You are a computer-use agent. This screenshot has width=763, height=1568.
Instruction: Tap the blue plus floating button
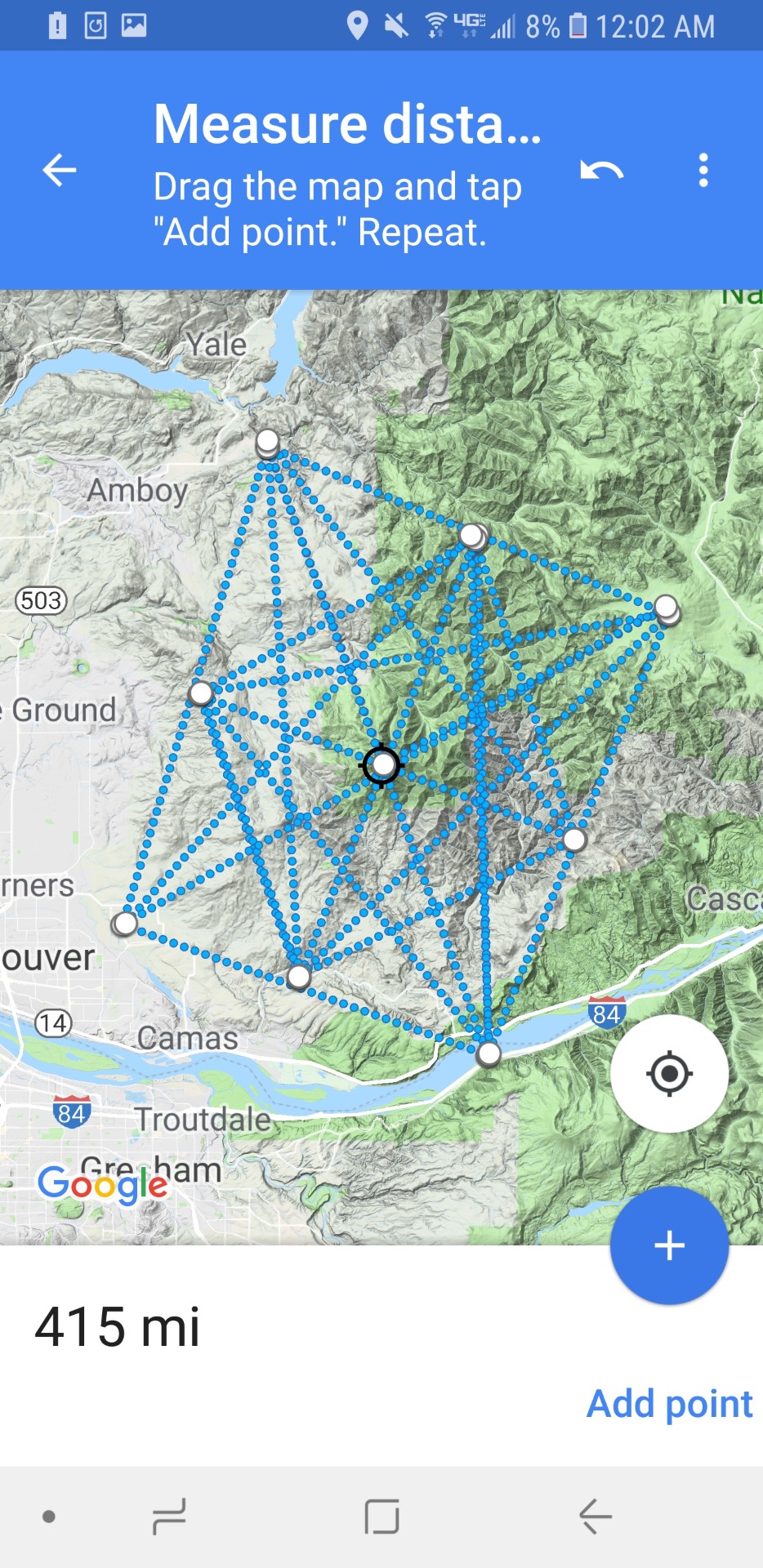click(x=669, y=1245)
